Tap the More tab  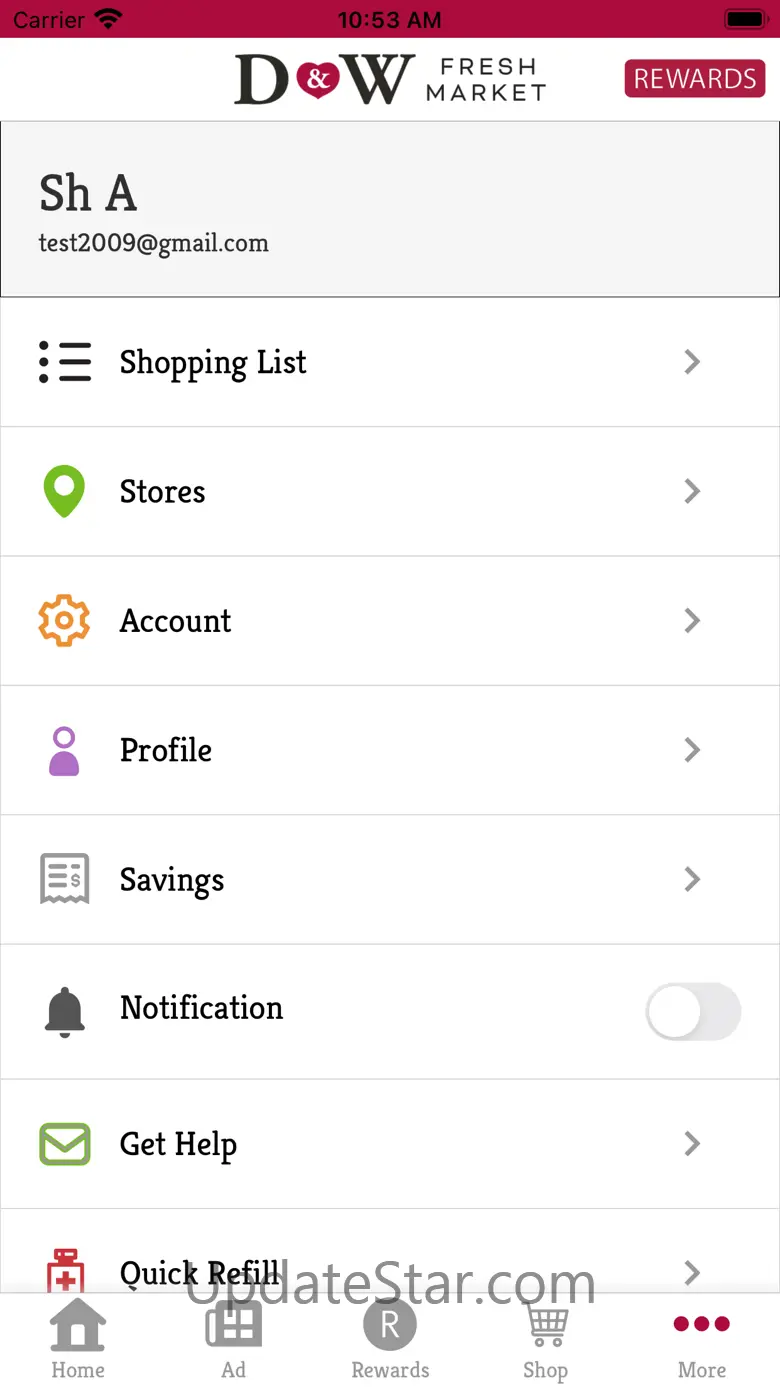(x=702, y=1340)
